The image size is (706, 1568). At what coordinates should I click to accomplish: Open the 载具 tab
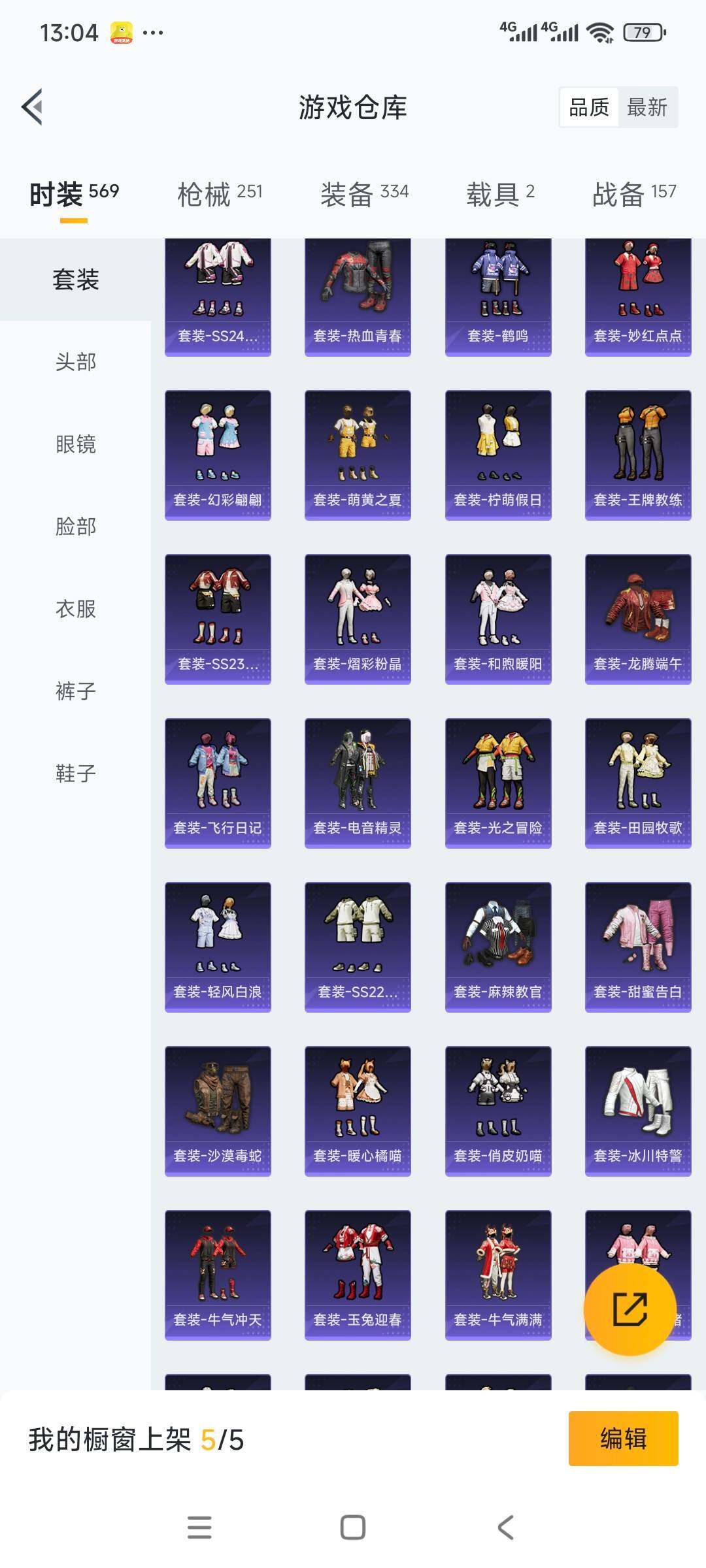(500, 194)
